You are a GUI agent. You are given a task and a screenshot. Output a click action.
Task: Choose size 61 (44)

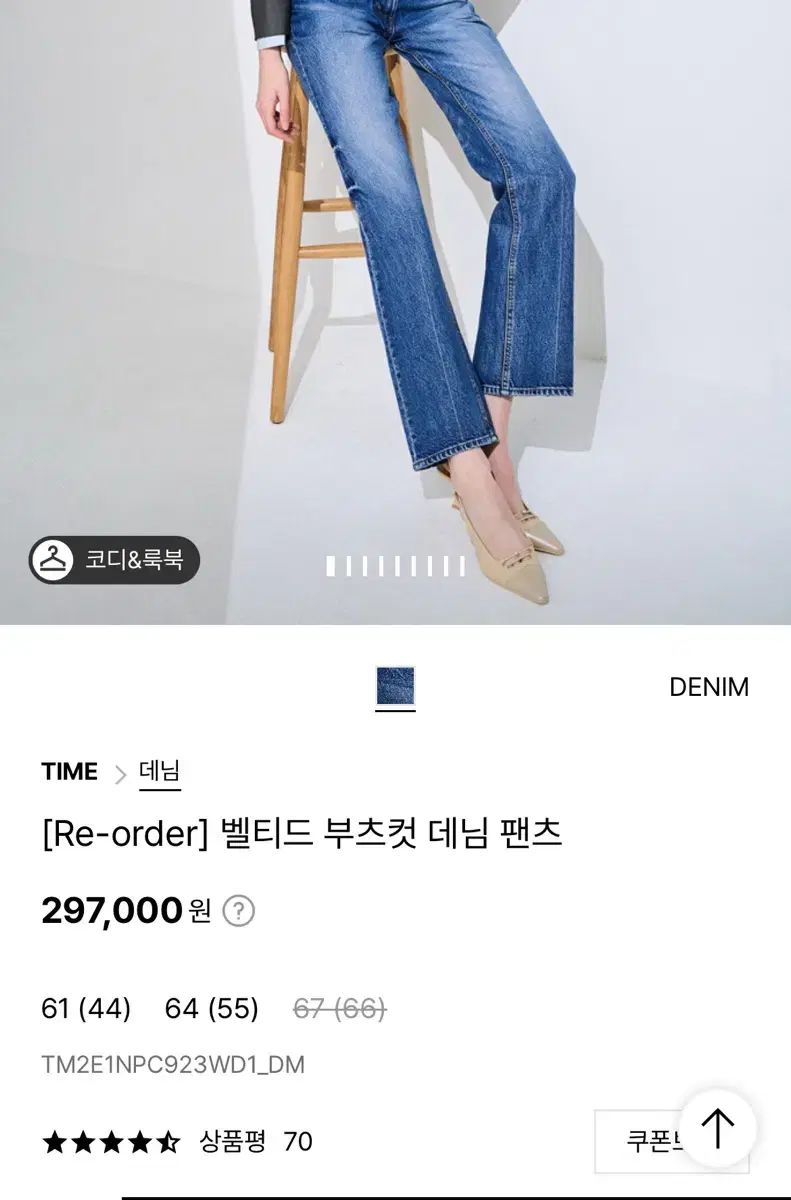86,1009
